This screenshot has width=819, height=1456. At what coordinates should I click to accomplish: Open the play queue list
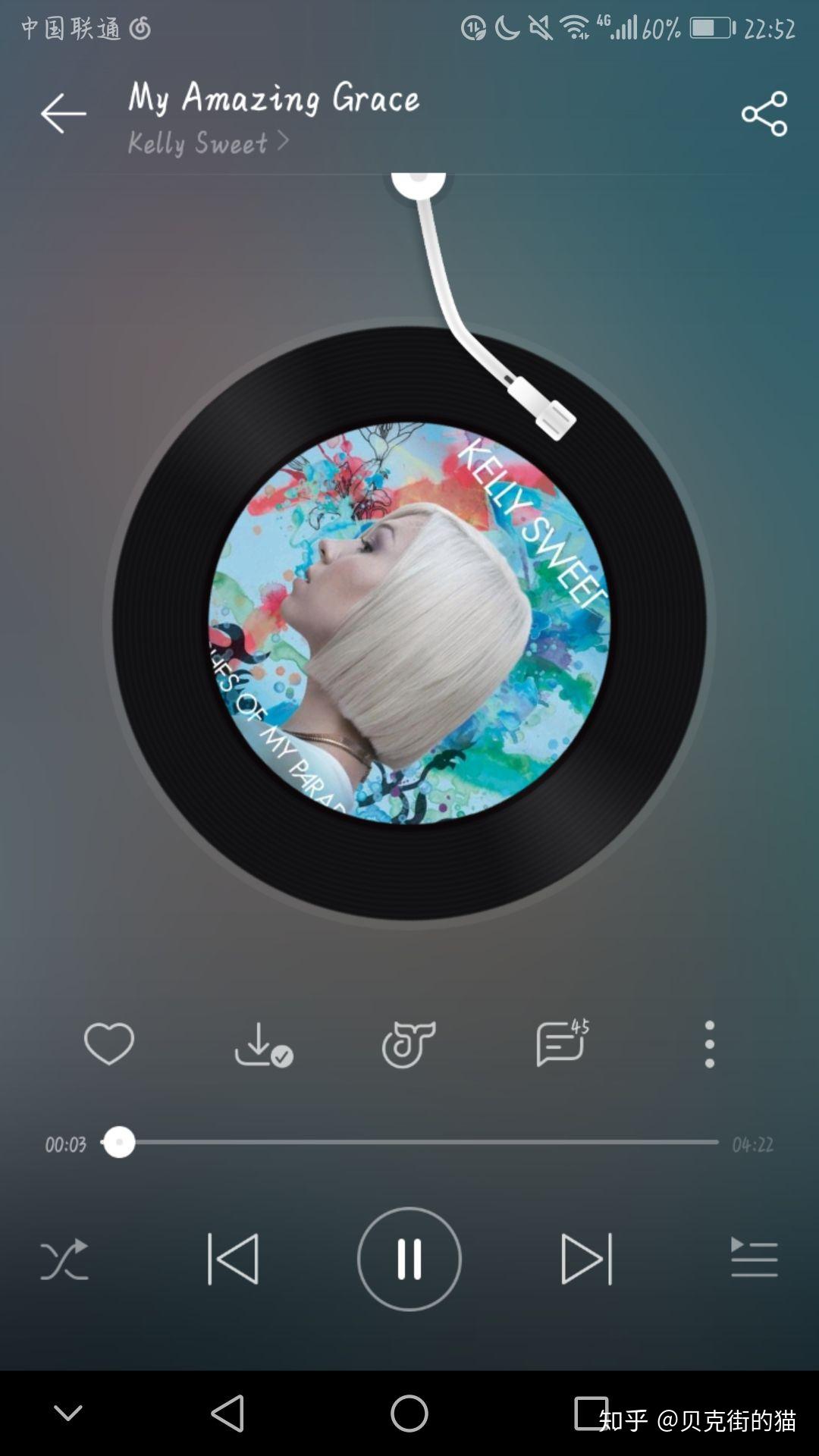click(754, 1259)
